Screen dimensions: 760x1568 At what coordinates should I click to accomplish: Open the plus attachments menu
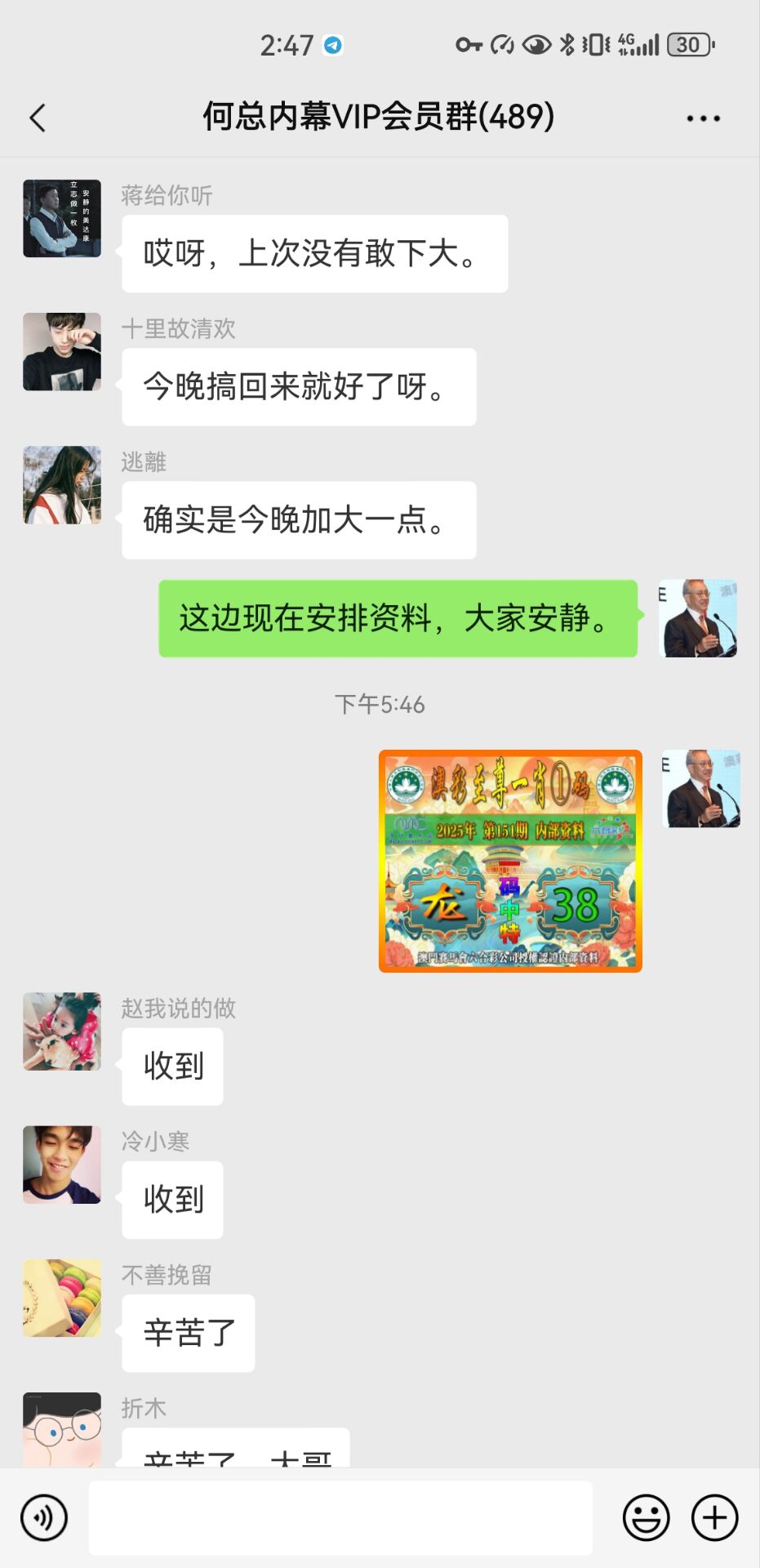pos(714,1517)
